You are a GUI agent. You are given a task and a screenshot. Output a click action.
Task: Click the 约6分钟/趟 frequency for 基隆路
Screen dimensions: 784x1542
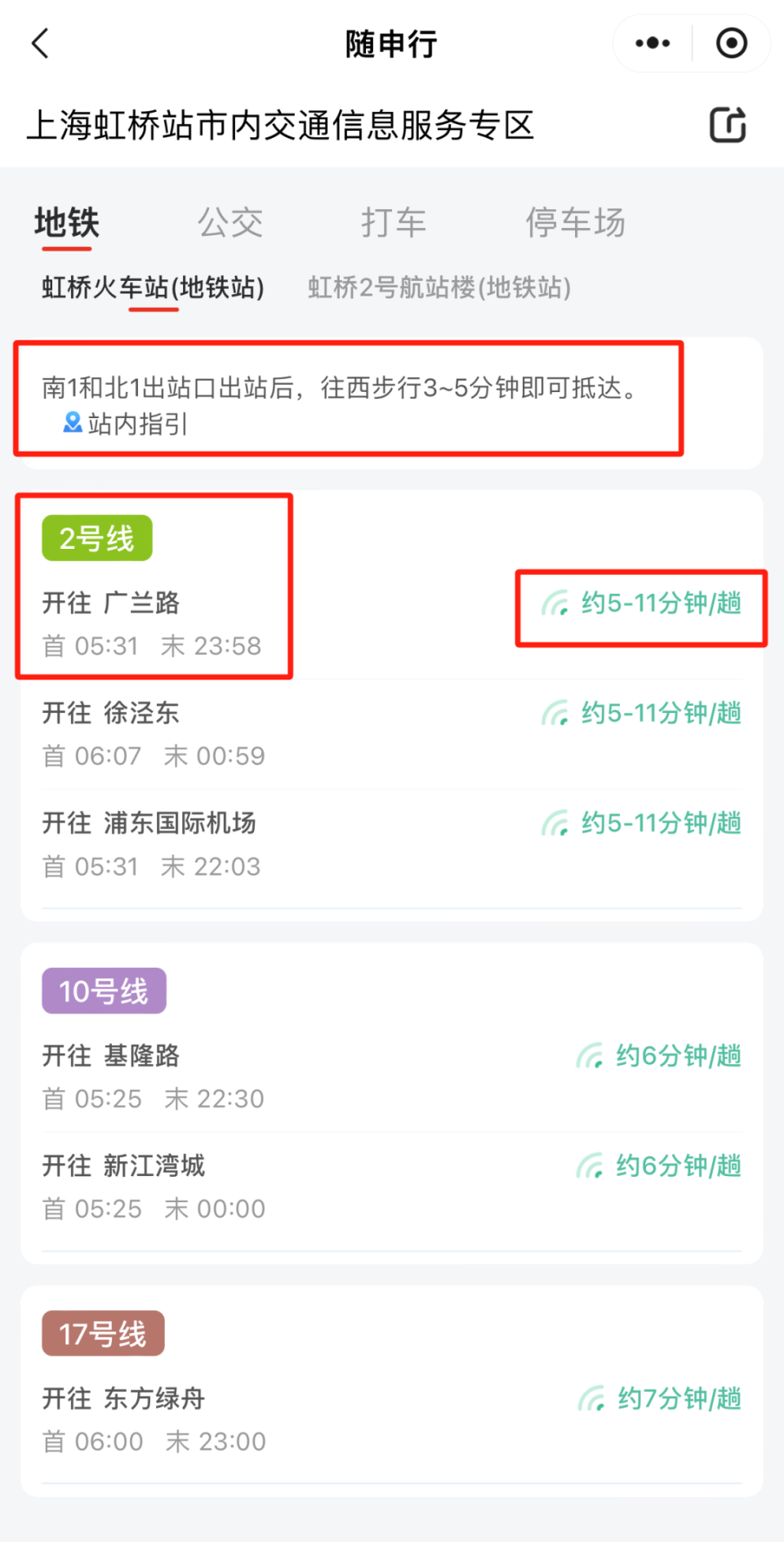(679, 1056)
